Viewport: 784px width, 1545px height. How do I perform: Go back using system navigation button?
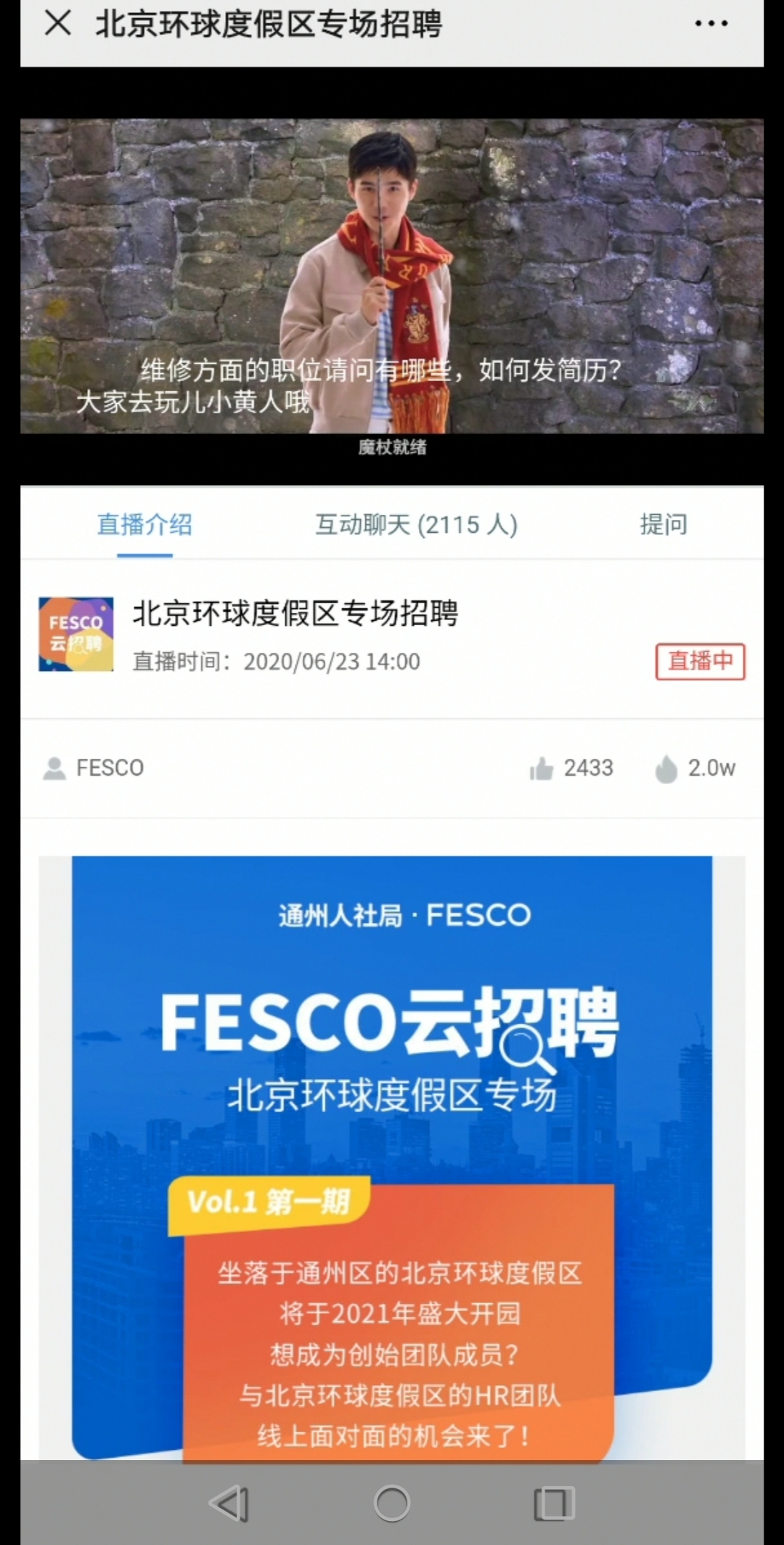230,1503
